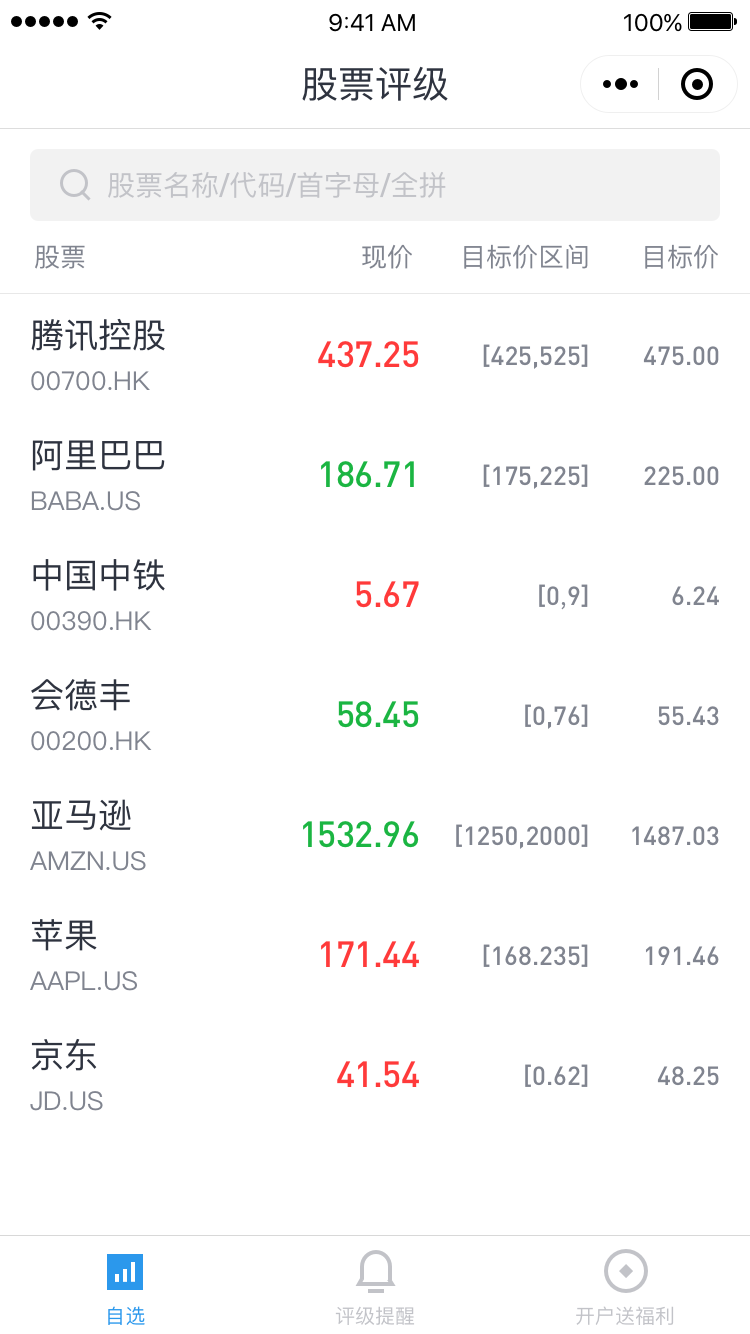Open the 阿里巴巴 stock row

coord(375,475)
